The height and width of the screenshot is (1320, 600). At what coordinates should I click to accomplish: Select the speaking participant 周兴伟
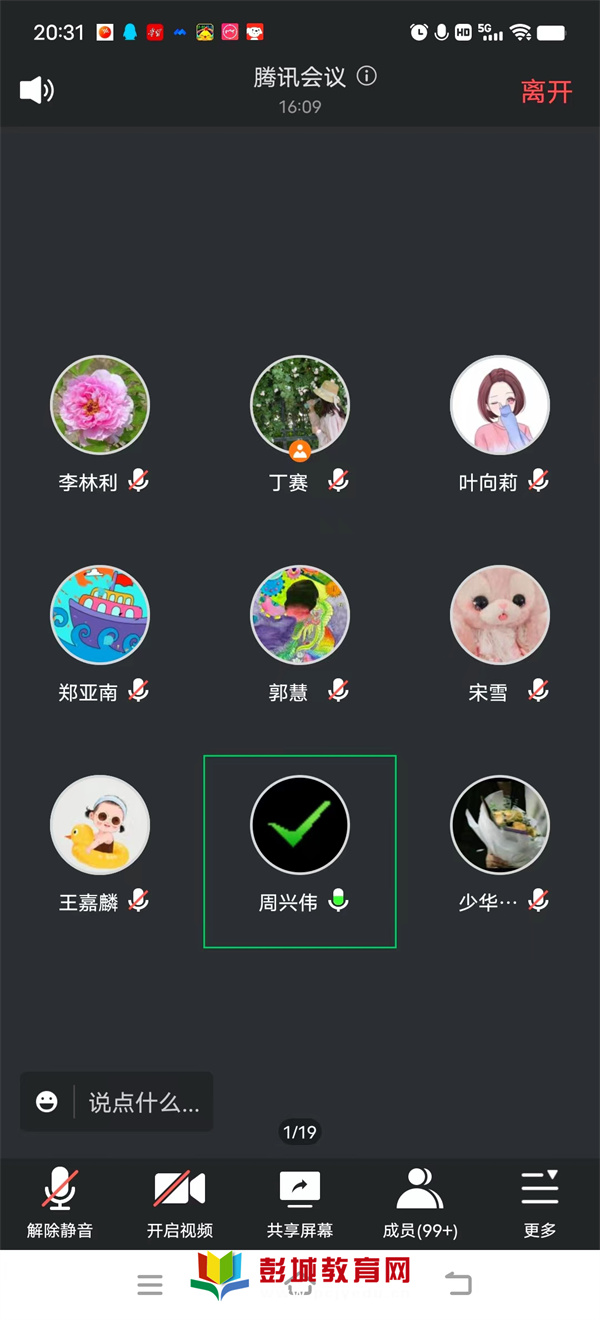click(300, 825)
